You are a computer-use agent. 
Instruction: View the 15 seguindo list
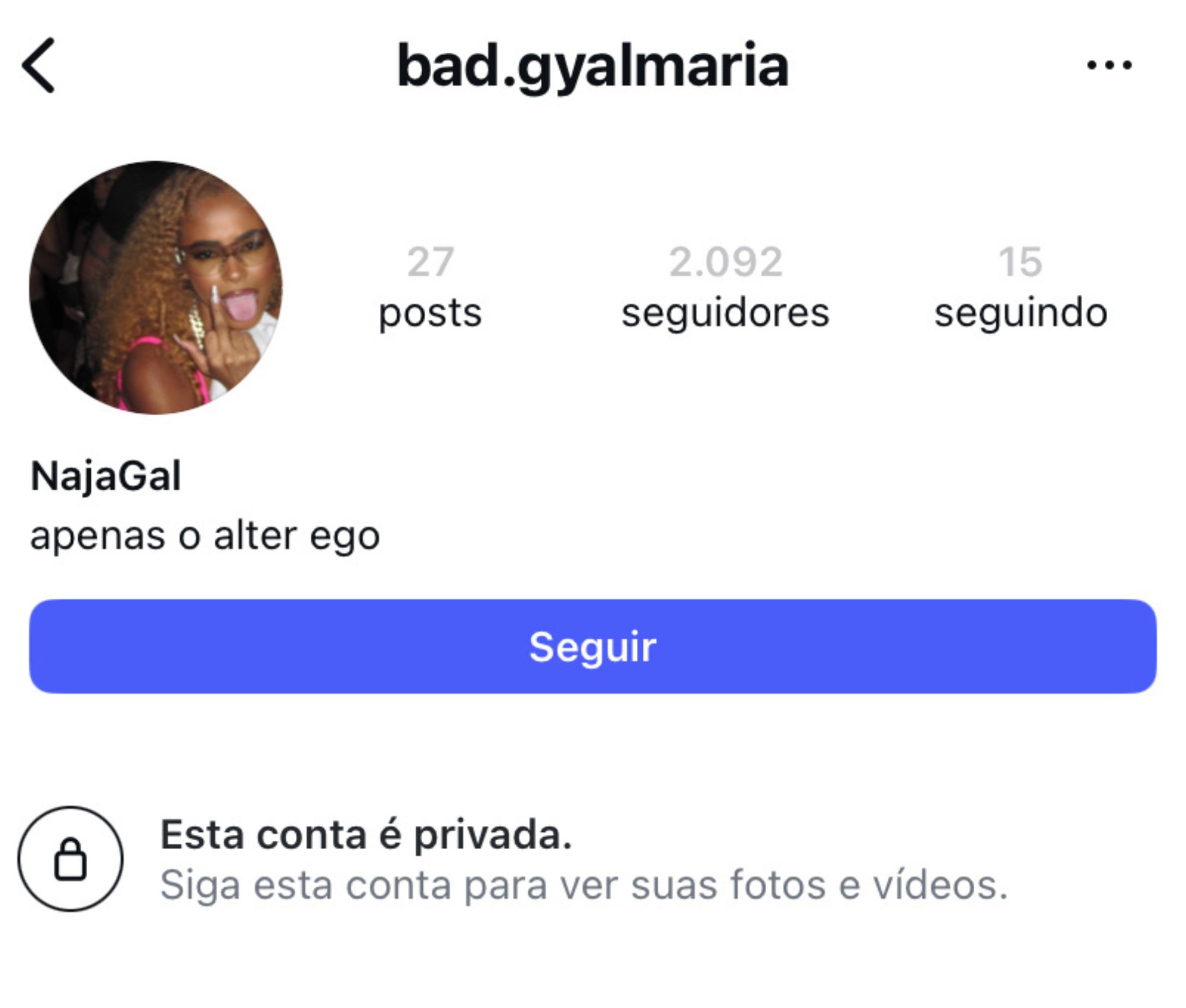point(1020,288)
